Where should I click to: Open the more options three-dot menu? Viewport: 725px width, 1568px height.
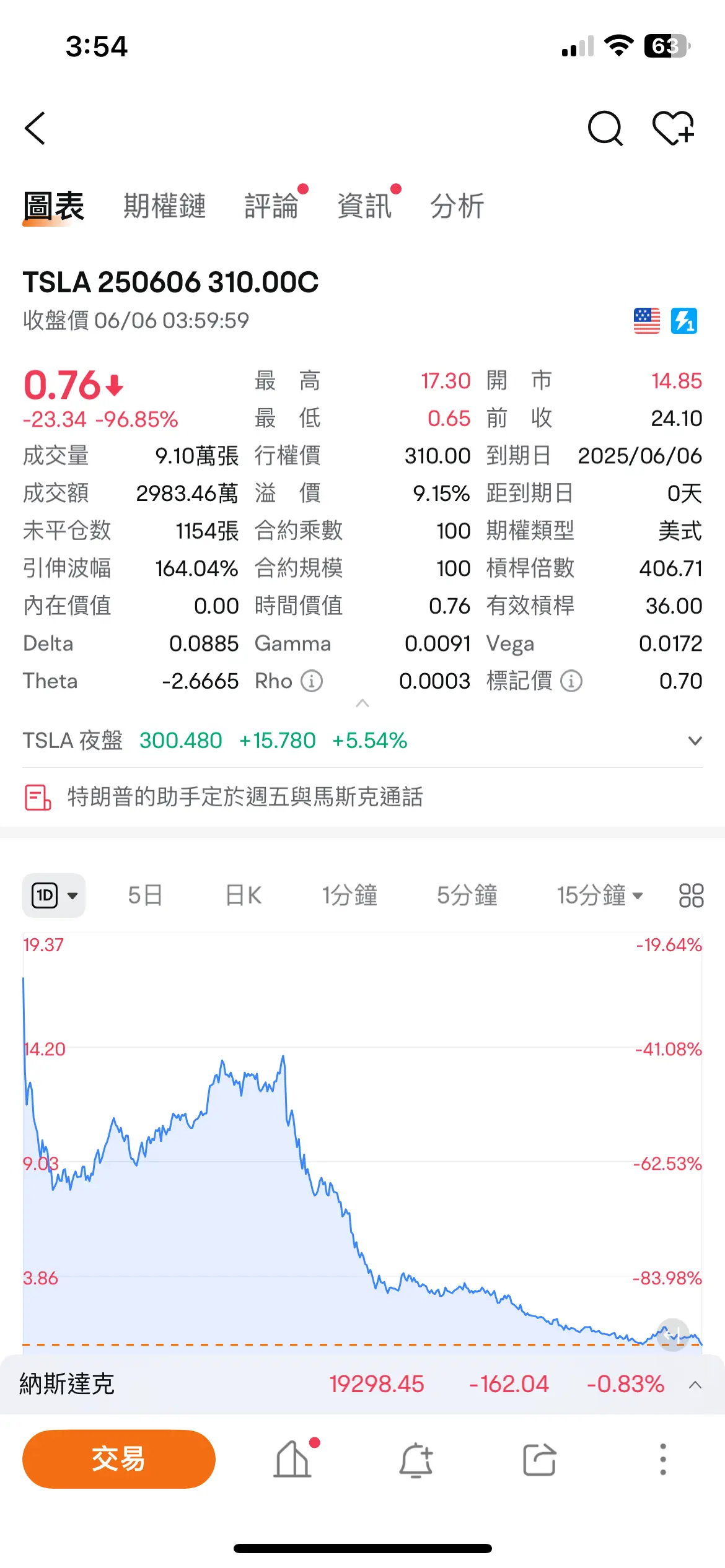663,1459
